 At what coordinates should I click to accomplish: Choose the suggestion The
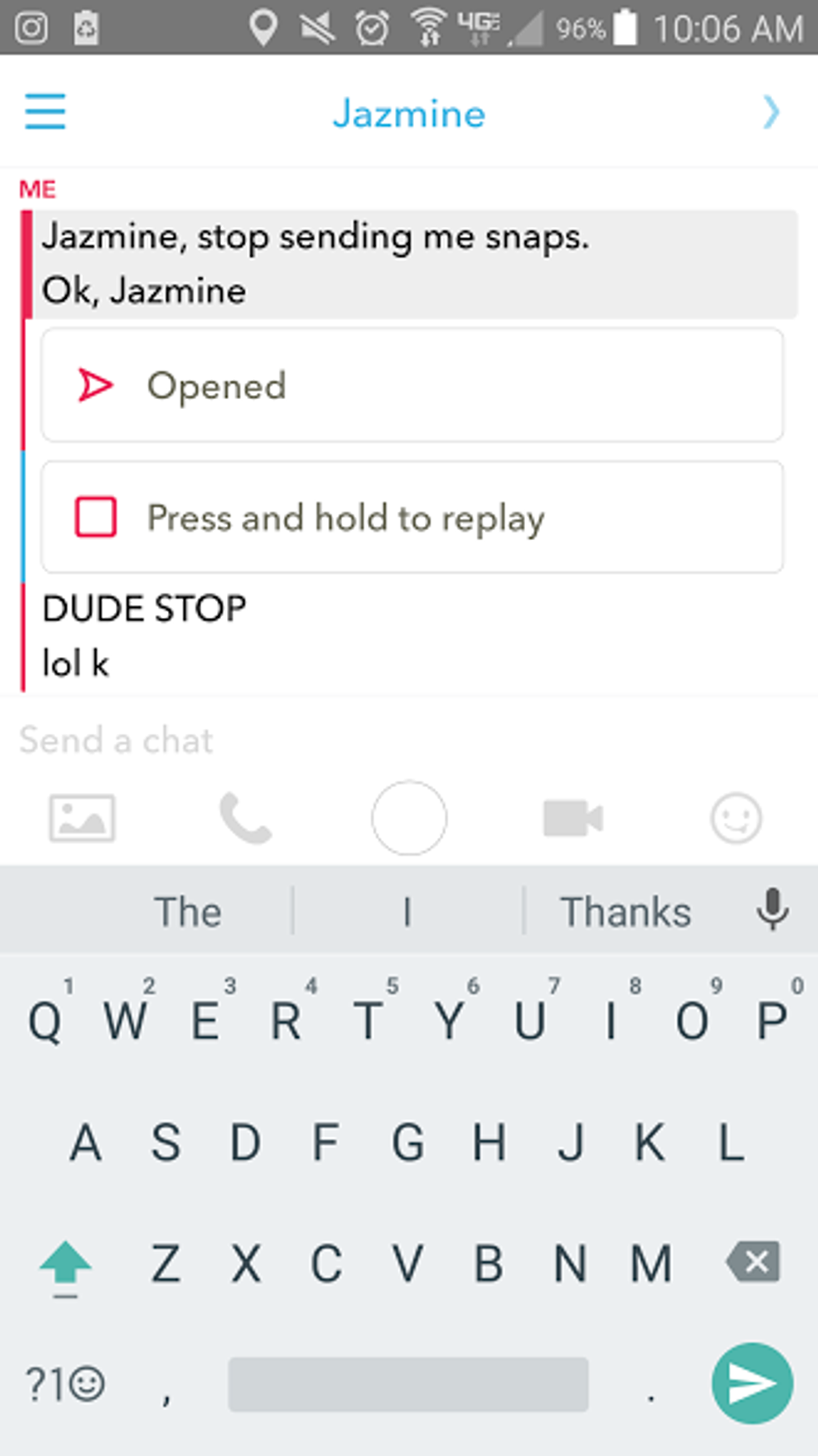189,912
